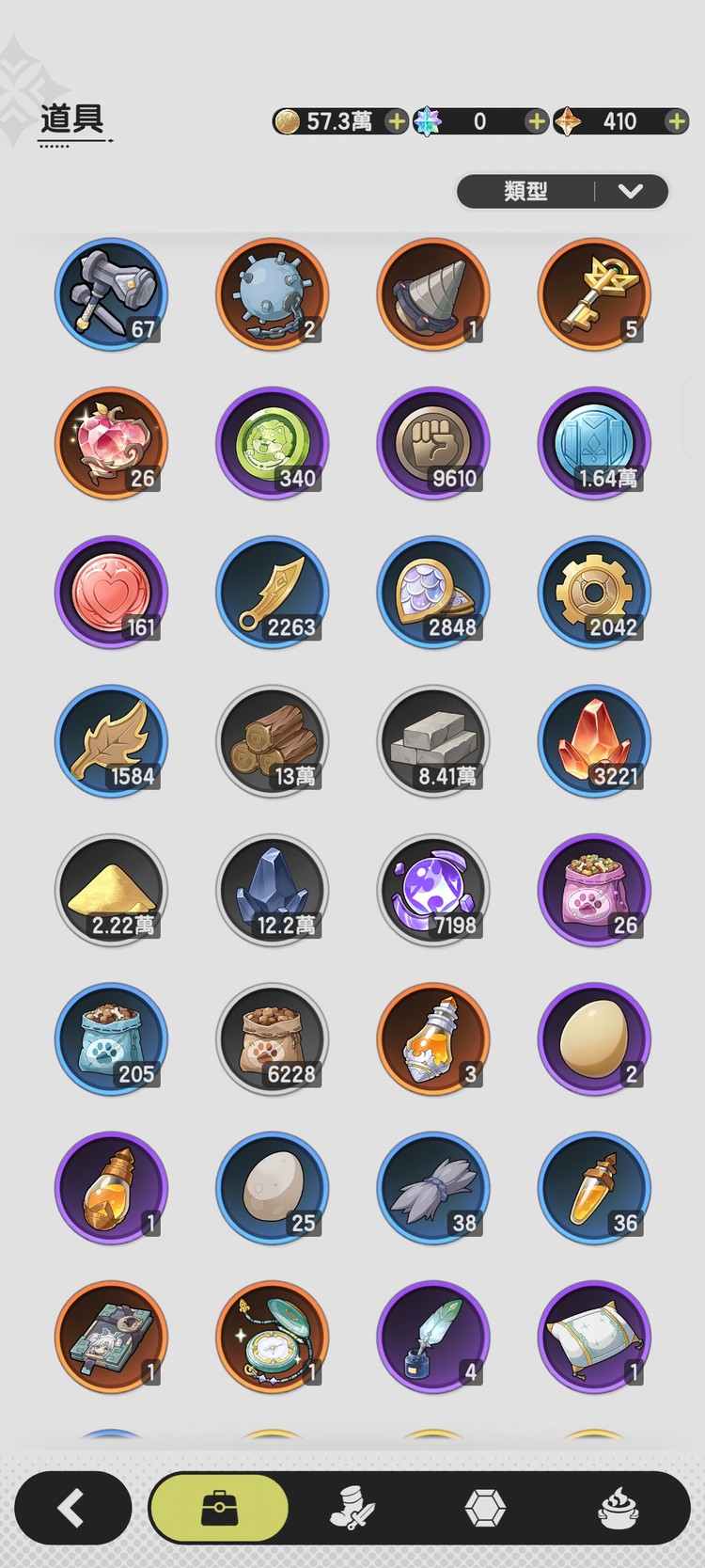This screenshot has width=705, height=1568.
Task: Switch to the hexagon gem tab
Action: point(485,1508)
